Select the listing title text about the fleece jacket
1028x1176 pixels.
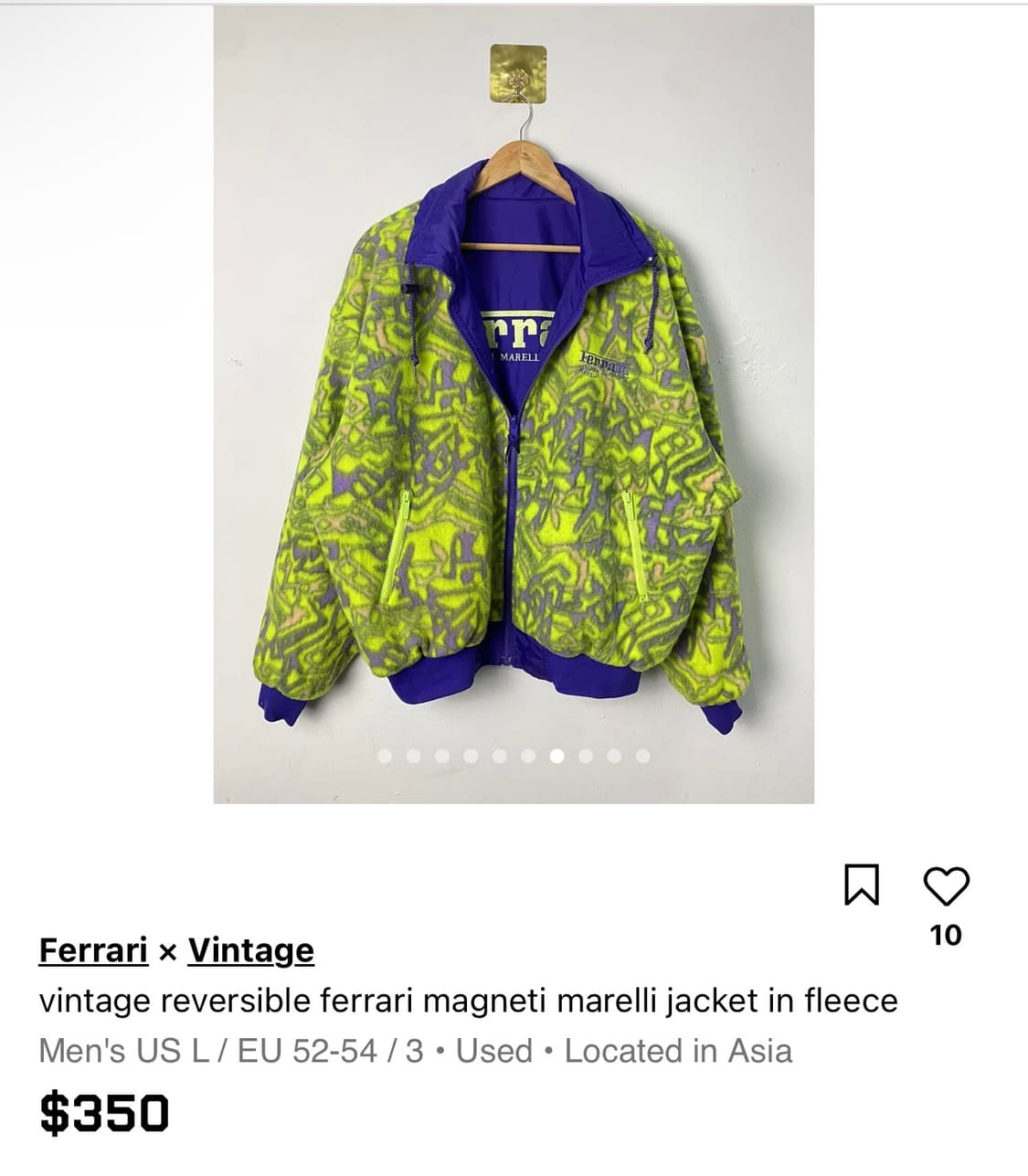pyautogui.click(x=468, y=1001)
